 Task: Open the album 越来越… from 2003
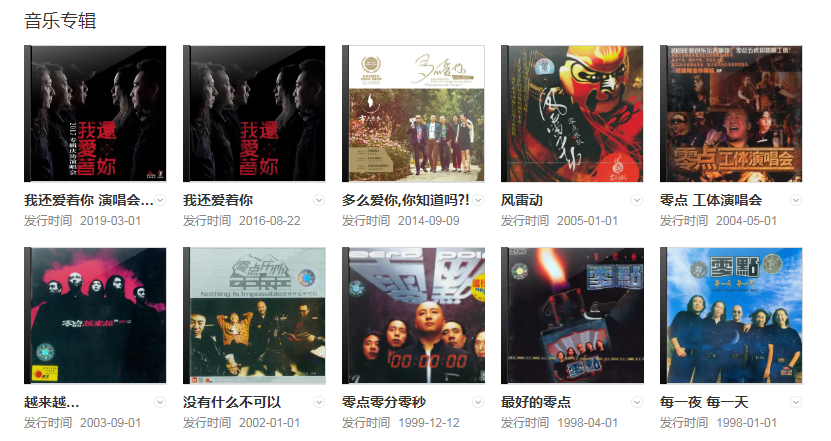pos(95,315)
